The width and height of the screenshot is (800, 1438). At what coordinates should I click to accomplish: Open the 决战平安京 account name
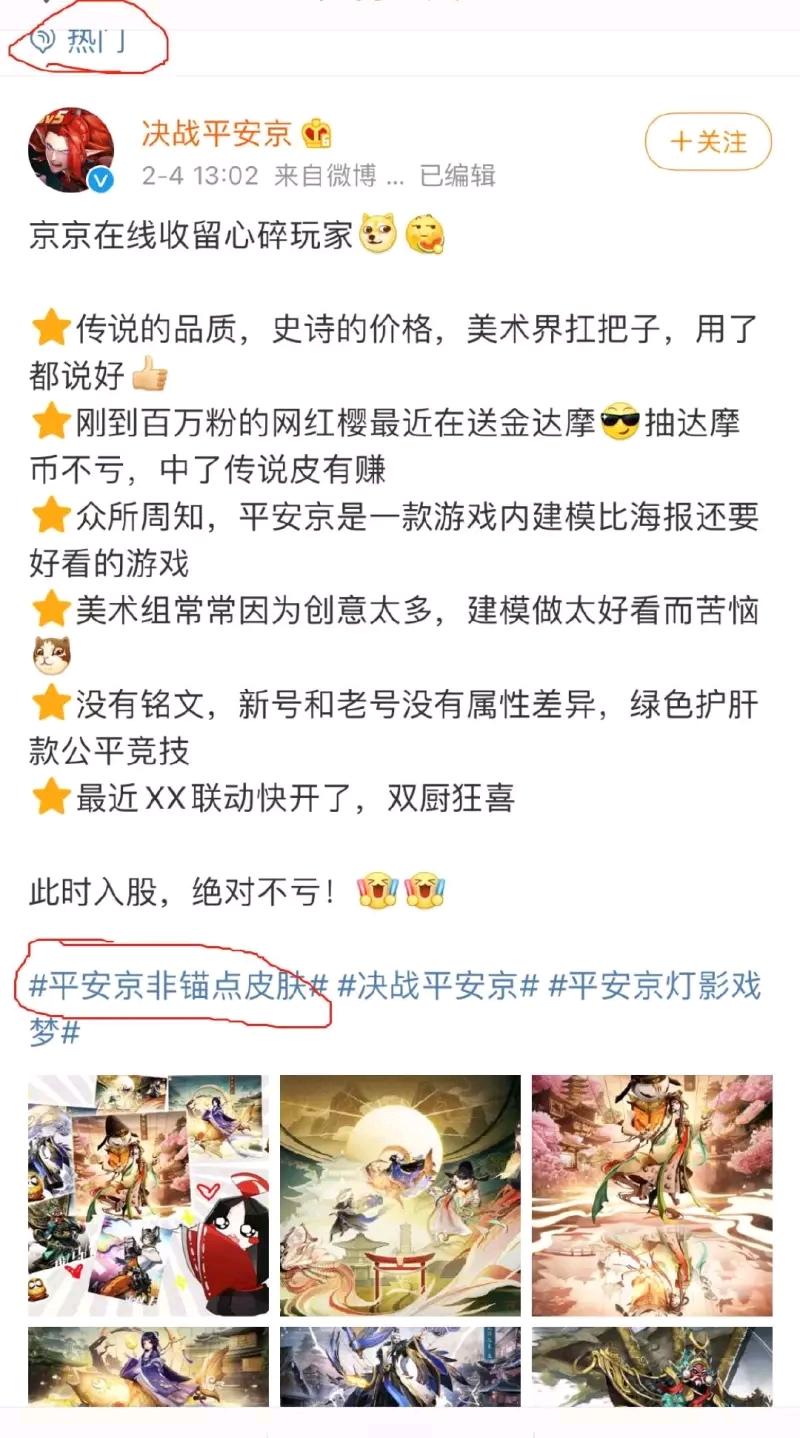[x=217, y=134]
